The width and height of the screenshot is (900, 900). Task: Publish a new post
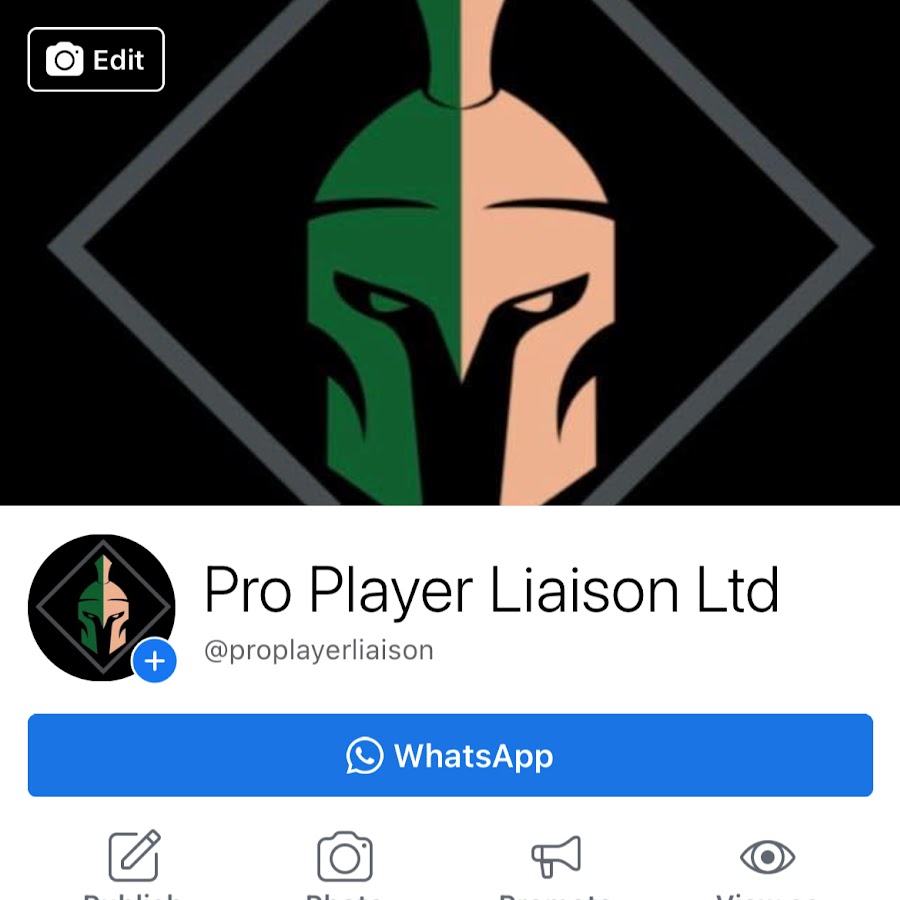134,858
